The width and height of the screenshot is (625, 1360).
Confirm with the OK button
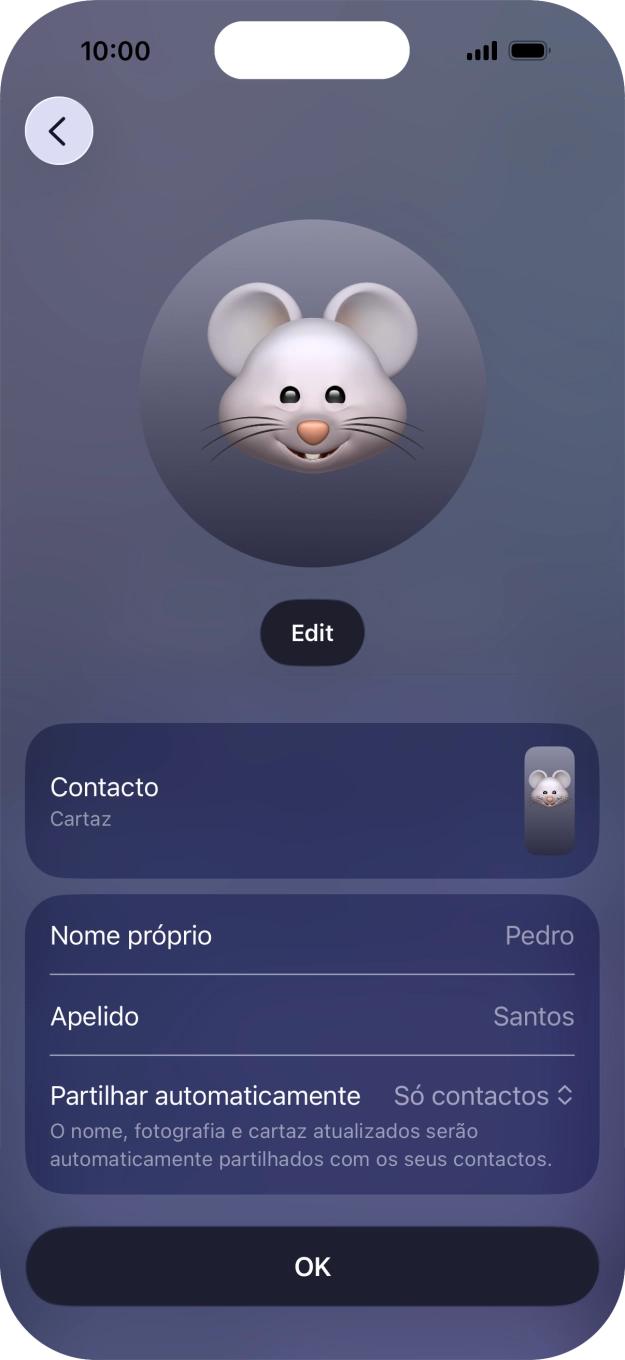point(312,1267)
